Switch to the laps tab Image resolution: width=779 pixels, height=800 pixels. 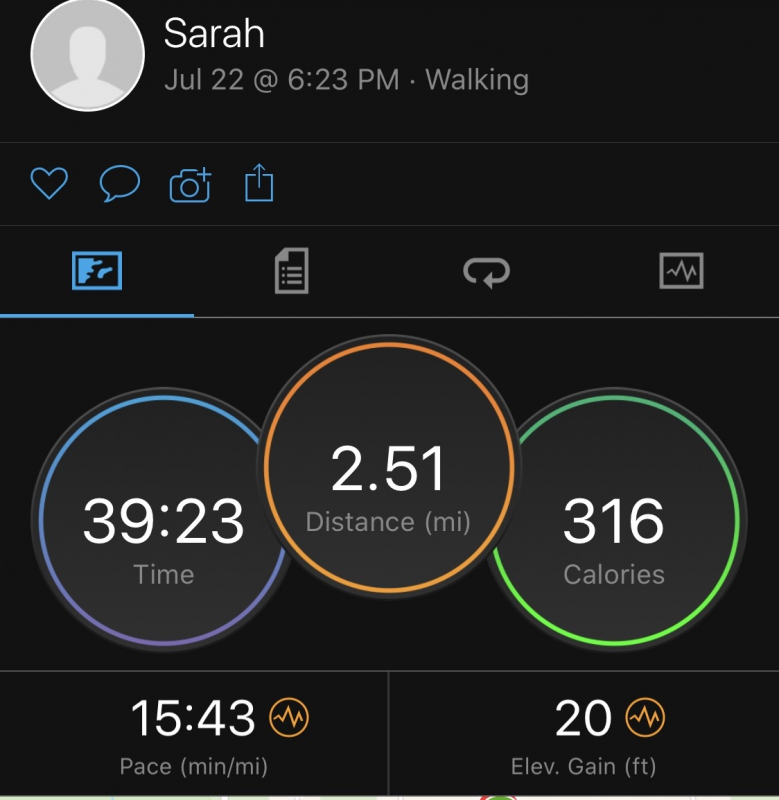[486, 271]
